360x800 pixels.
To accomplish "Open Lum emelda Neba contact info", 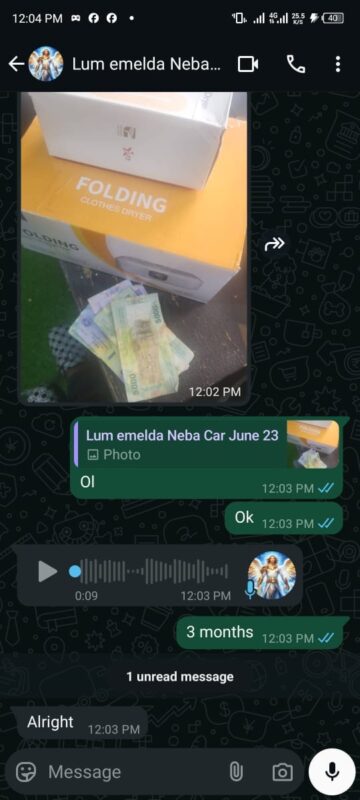I will pos(146,64).
